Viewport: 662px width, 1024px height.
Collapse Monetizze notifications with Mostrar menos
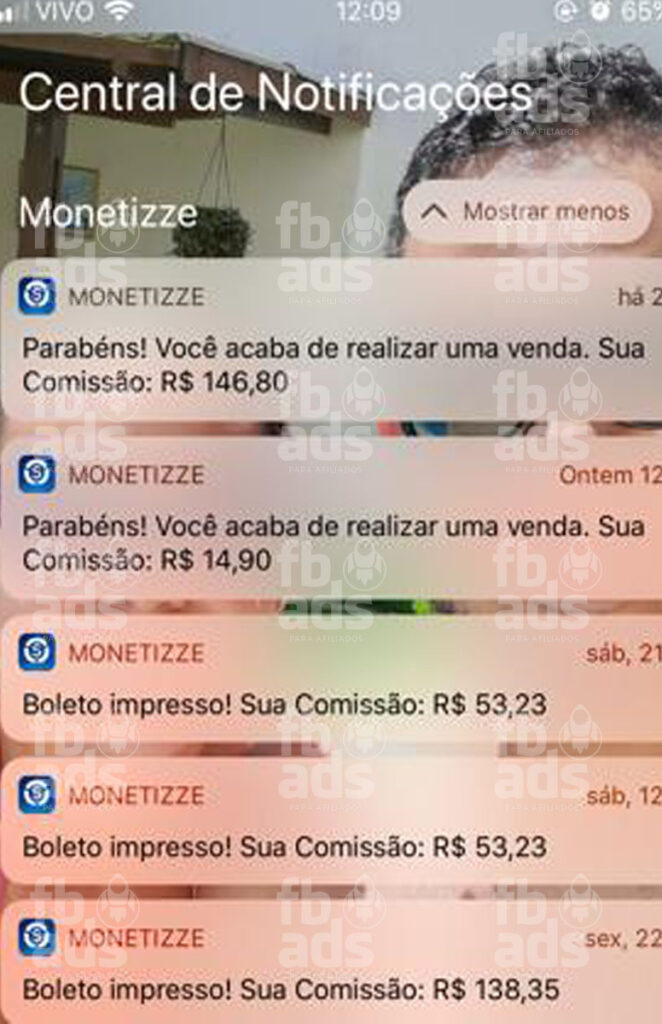point(527,212)
